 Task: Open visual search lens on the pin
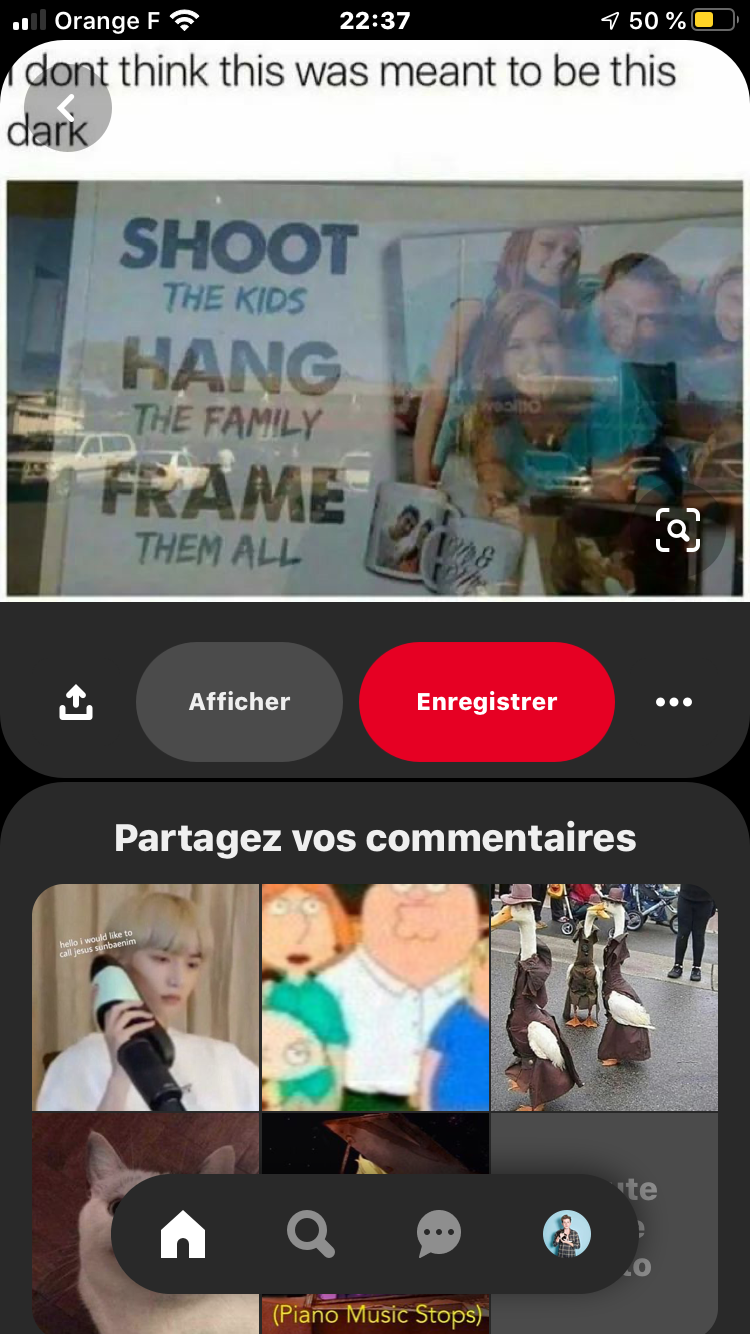click(677, 530)
